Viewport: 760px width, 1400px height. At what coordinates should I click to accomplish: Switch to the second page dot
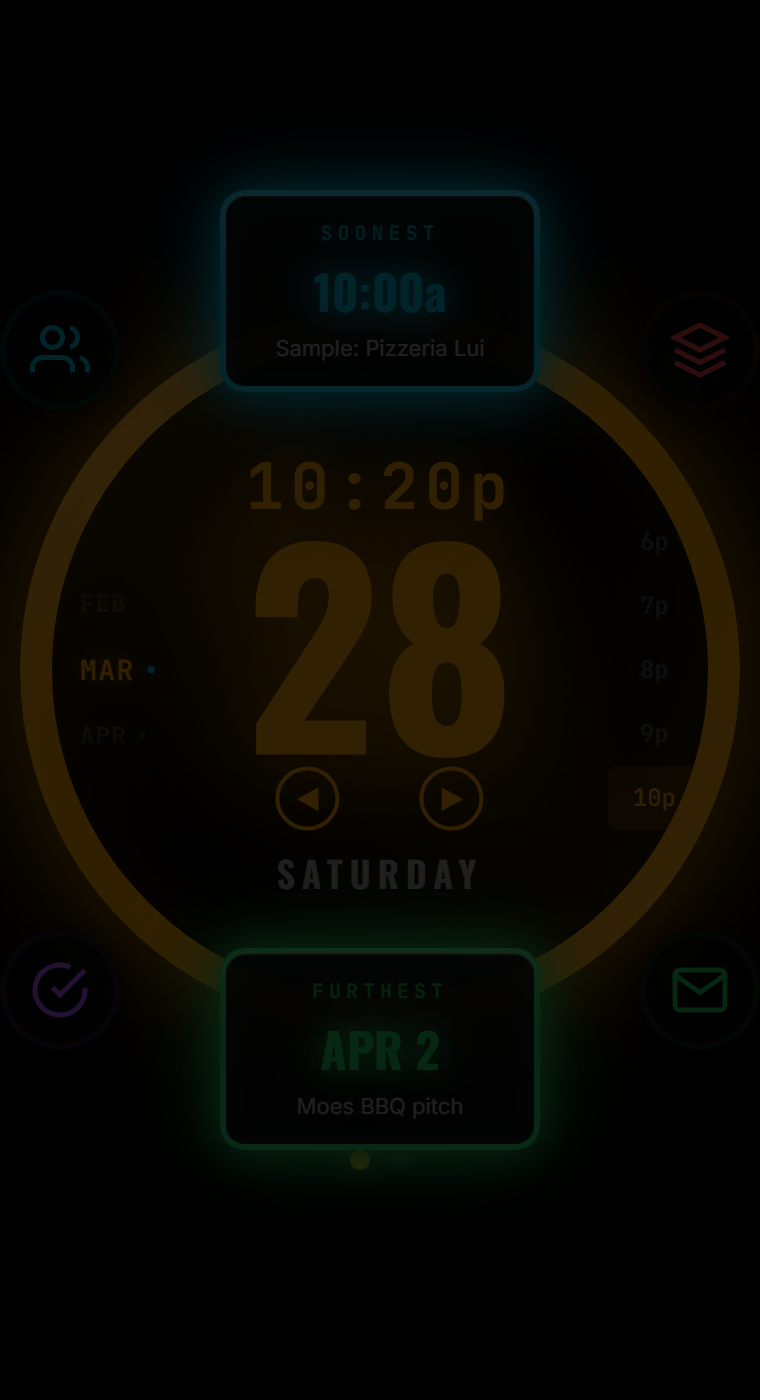[400, 1160]
